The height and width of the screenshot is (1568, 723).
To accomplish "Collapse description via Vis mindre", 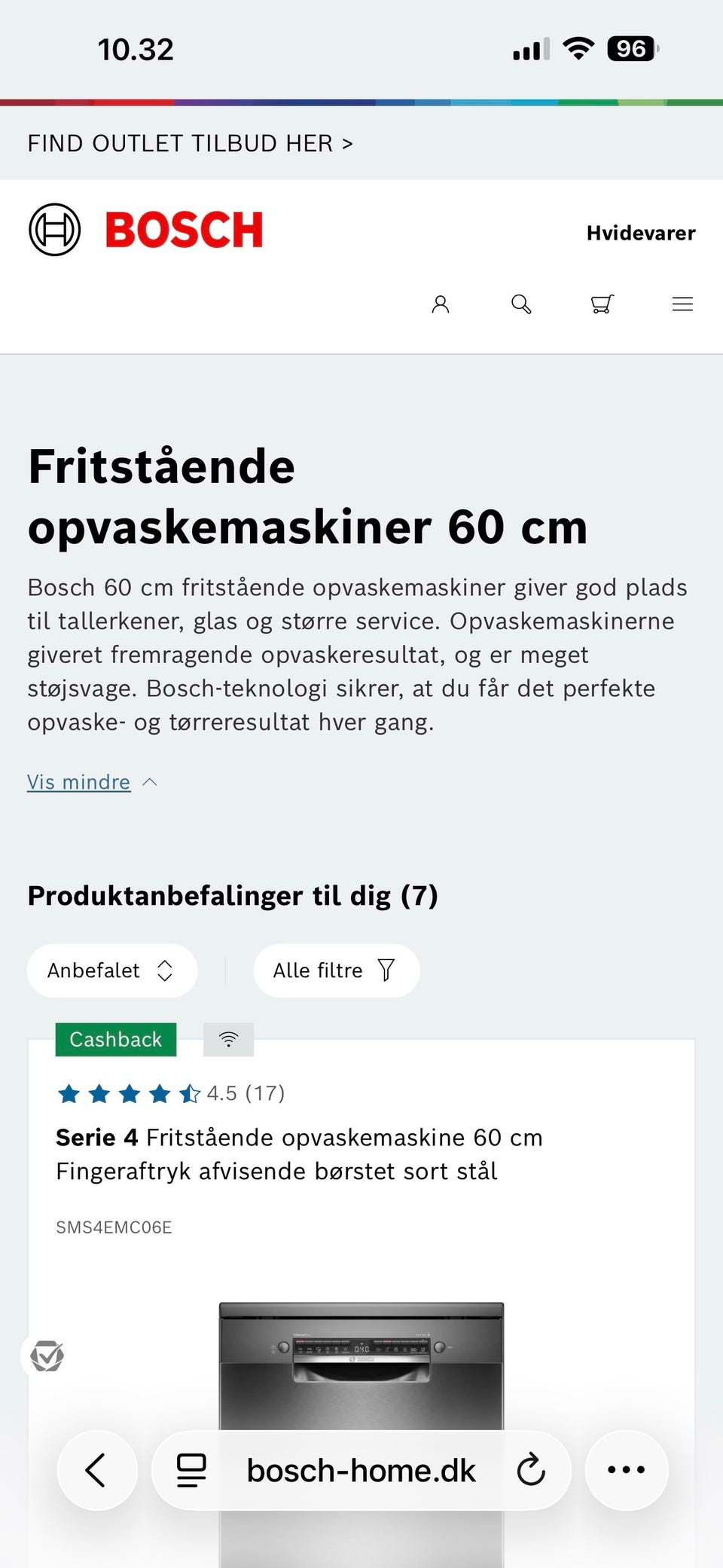I will click(x=79, y=782).
